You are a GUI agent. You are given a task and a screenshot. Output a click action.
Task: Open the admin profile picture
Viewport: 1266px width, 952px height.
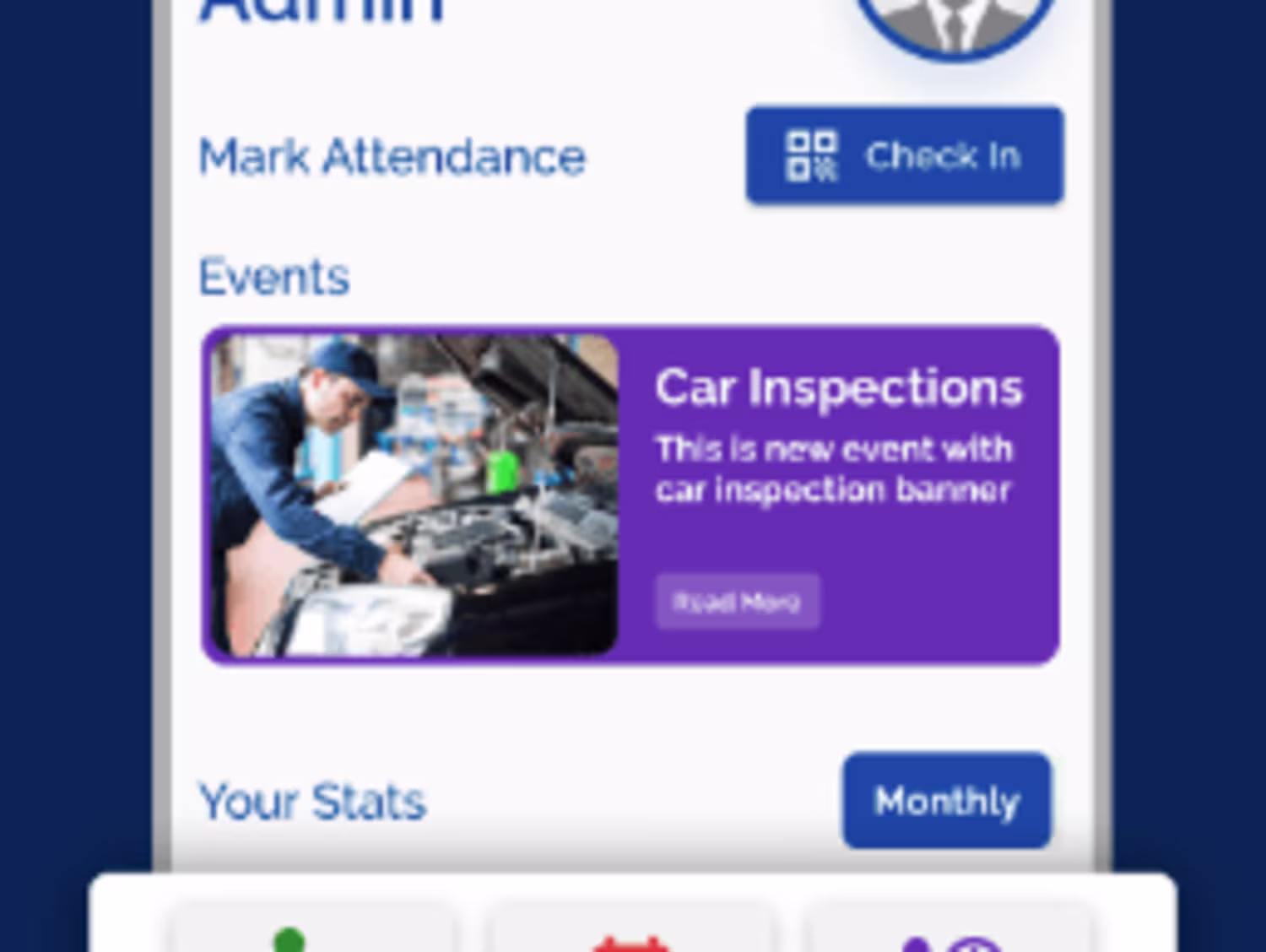(955, 21)
